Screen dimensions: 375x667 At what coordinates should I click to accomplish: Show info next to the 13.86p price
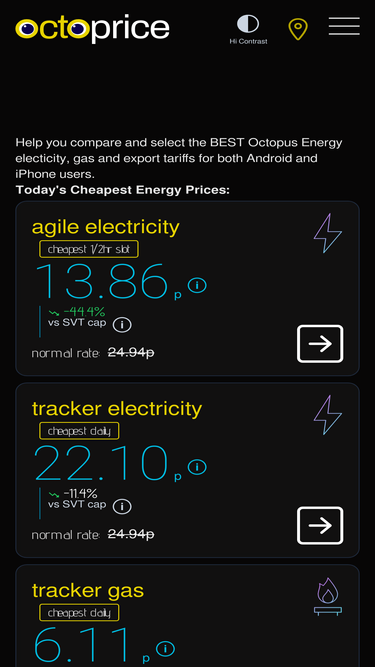click(x=197, y=285)
